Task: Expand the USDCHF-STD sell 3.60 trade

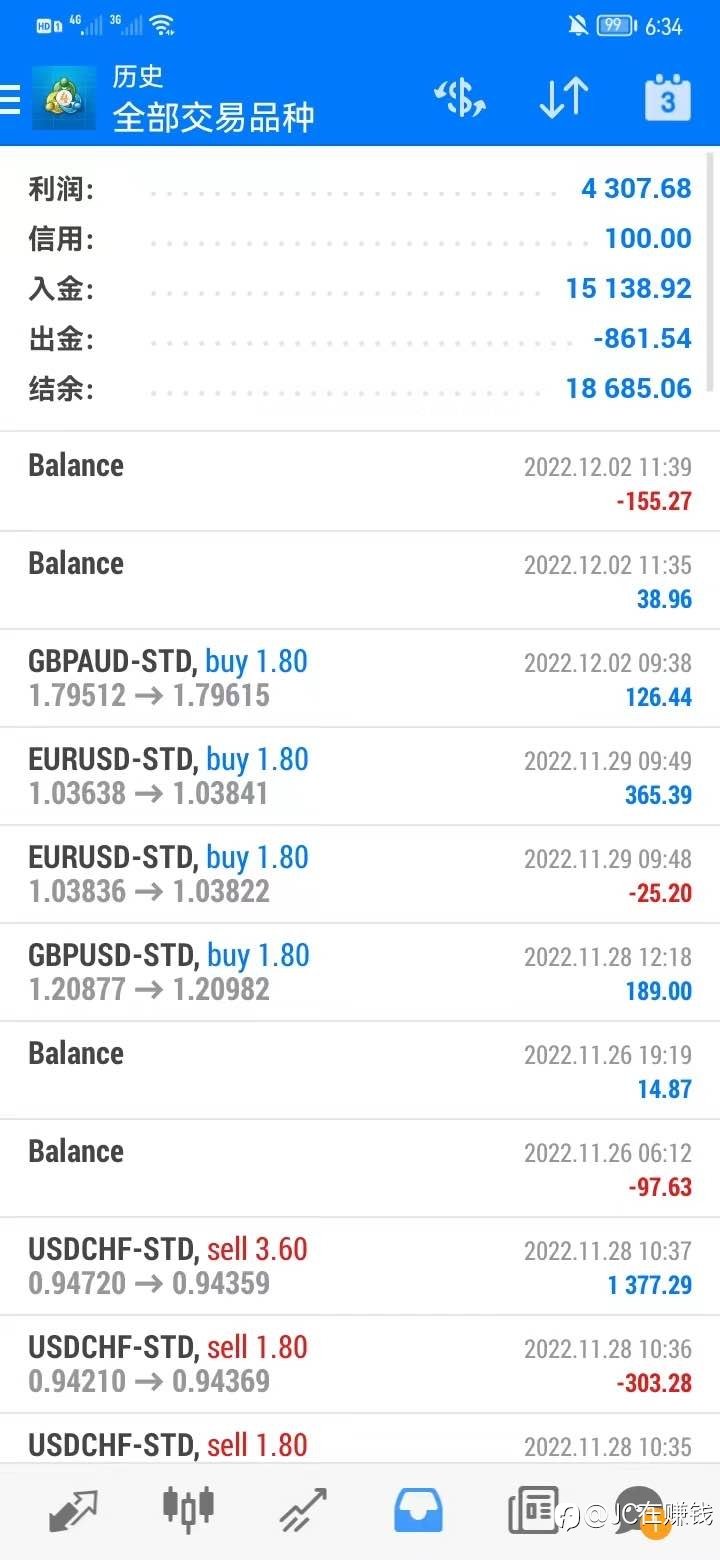Action: (x=360, y=1266)
